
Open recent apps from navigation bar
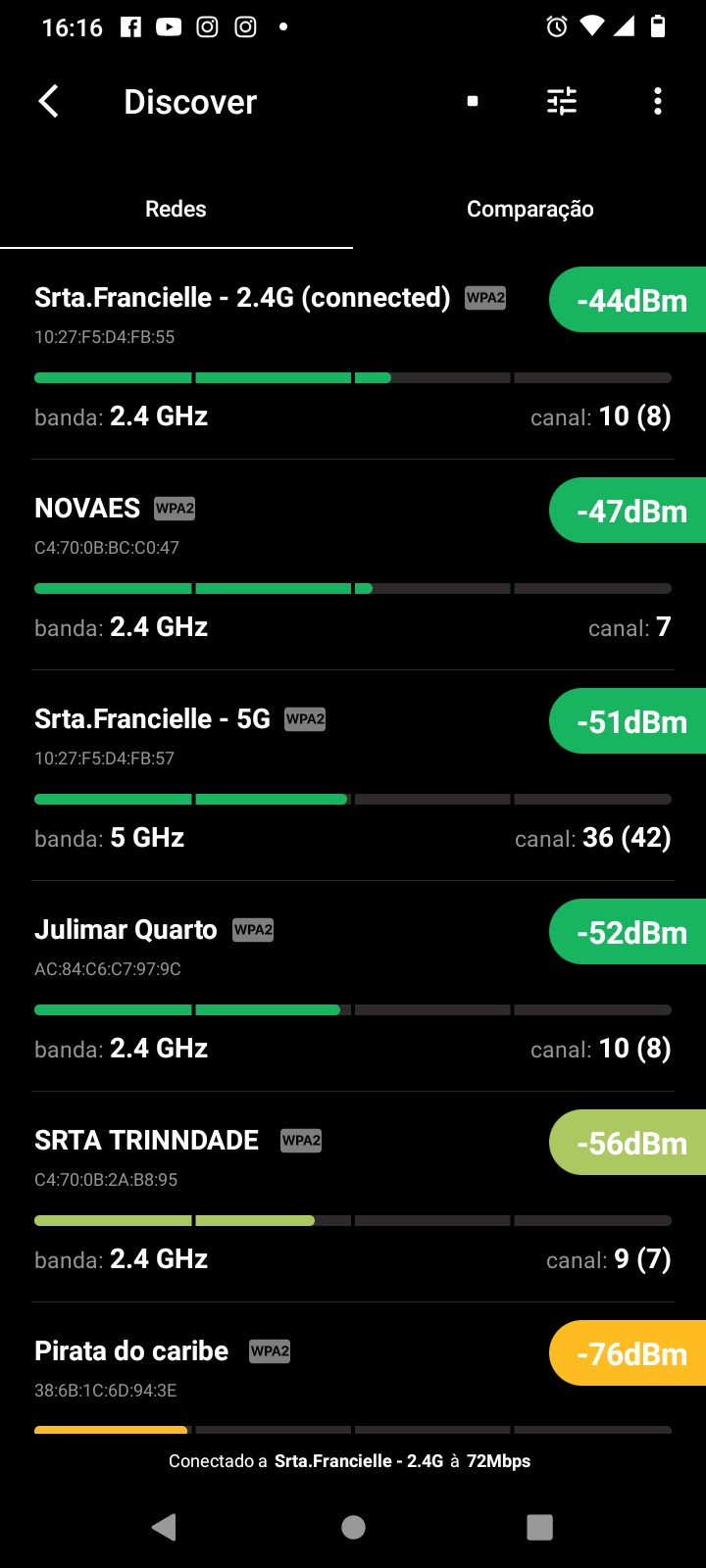(x=539, y=1527)
